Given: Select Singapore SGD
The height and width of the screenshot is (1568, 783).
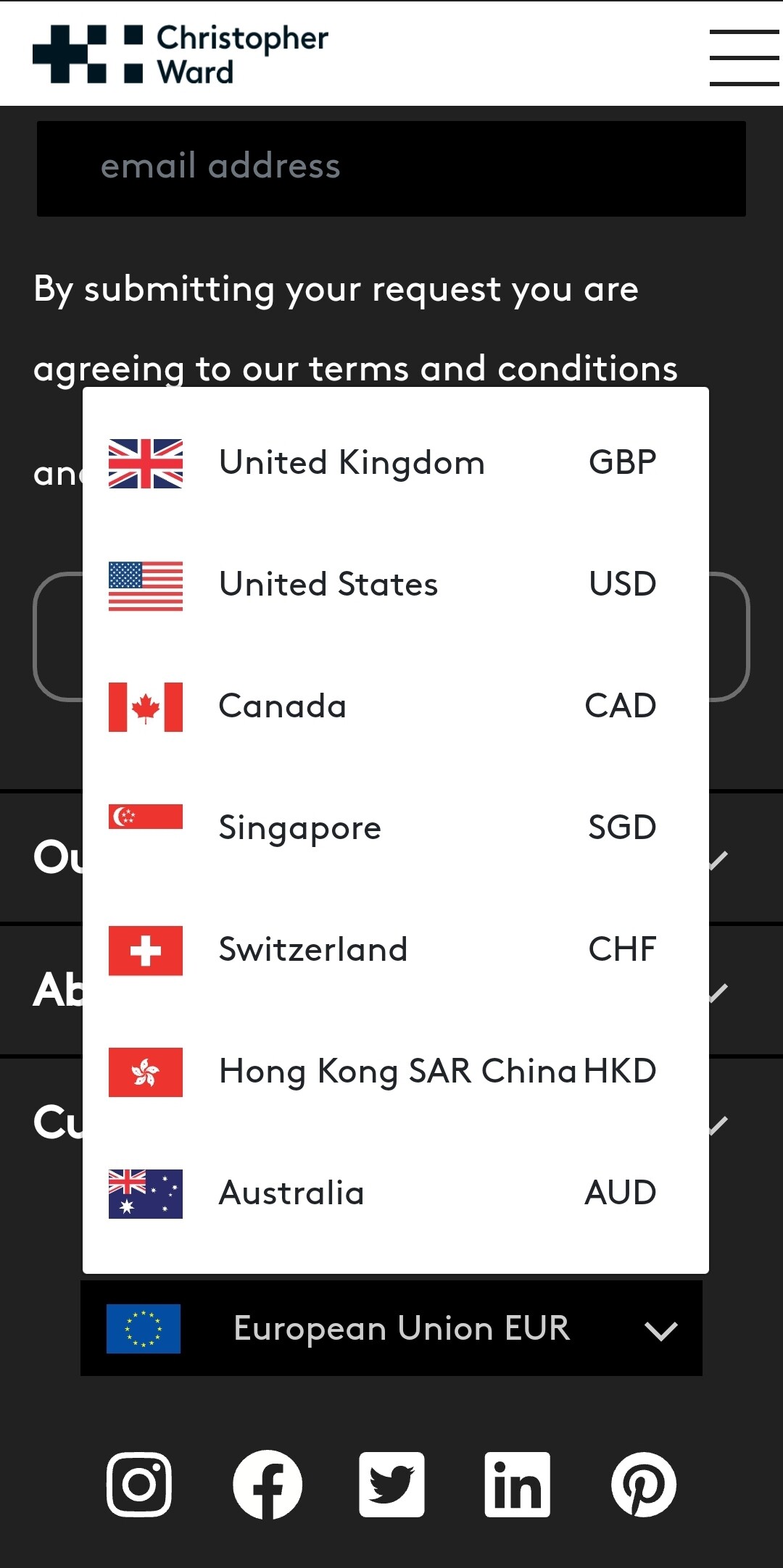Looking at the screenshot, I should [396, 828].
